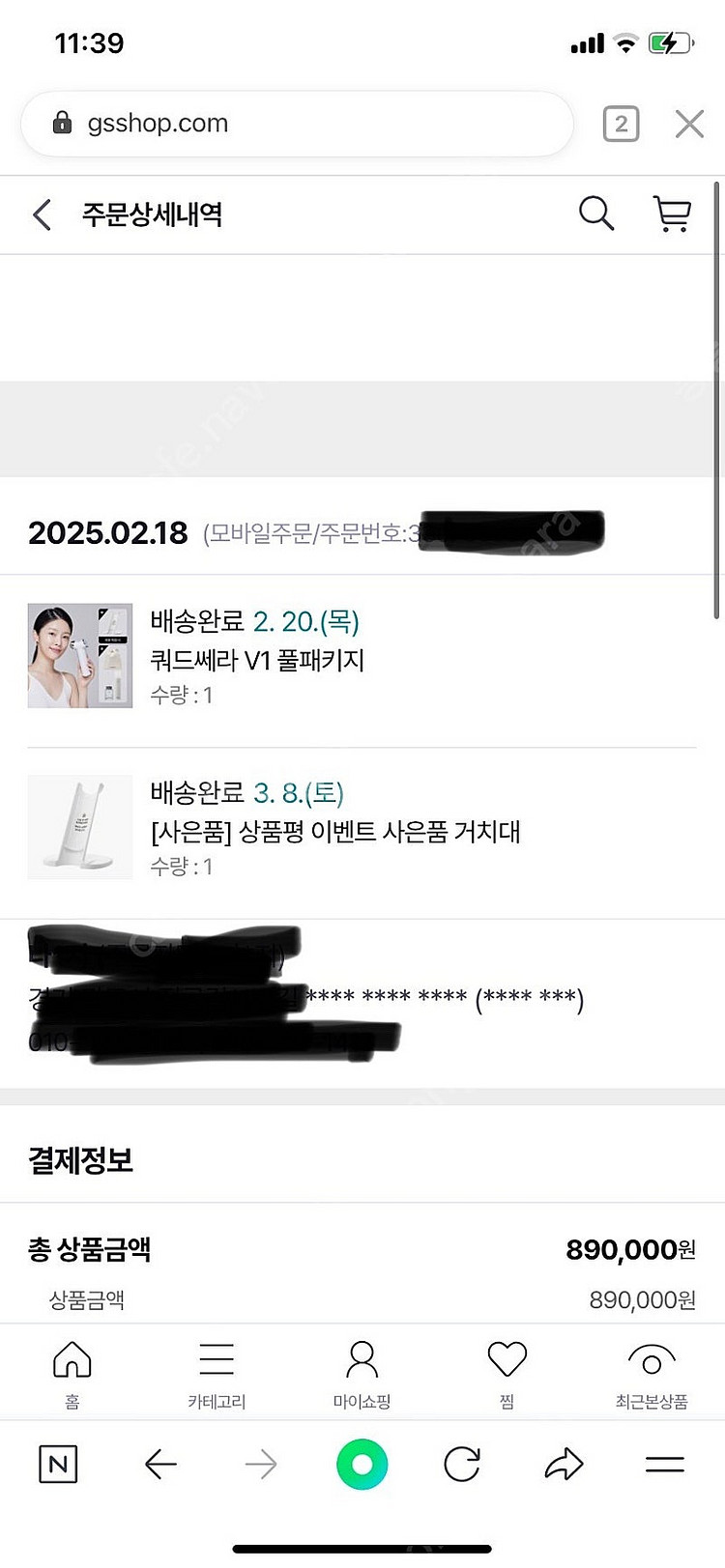Image resolution: width=725 pixels, height=1568 pixels.
Task: Share this page
Action: click(564, 1465)
